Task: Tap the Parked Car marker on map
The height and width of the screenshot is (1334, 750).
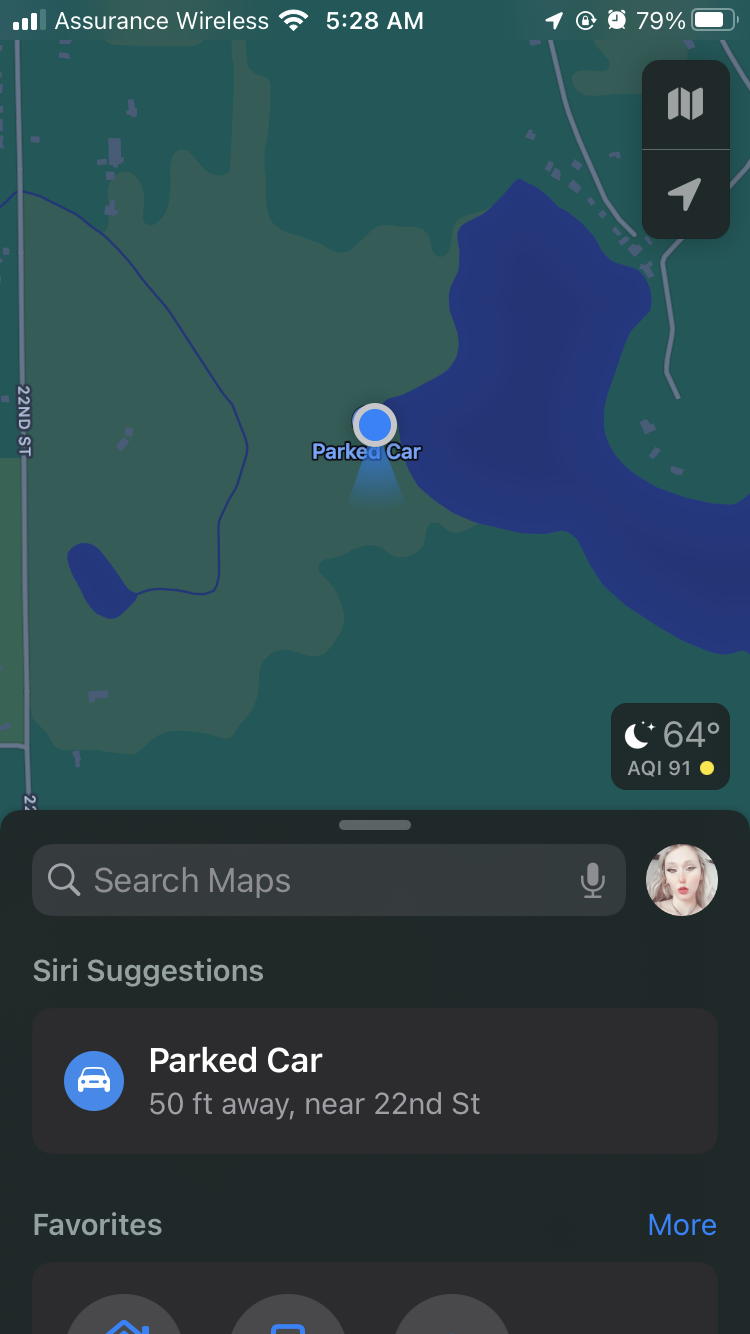Action: tap(375, 425)
